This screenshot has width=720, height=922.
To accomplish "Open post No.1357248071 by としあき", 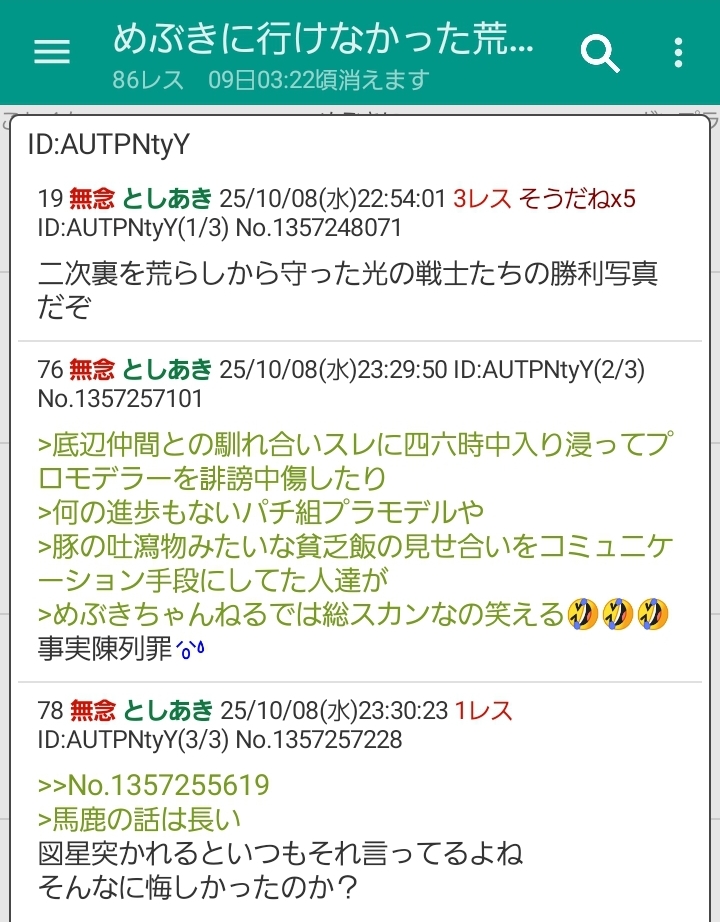I will pos(318,228).
